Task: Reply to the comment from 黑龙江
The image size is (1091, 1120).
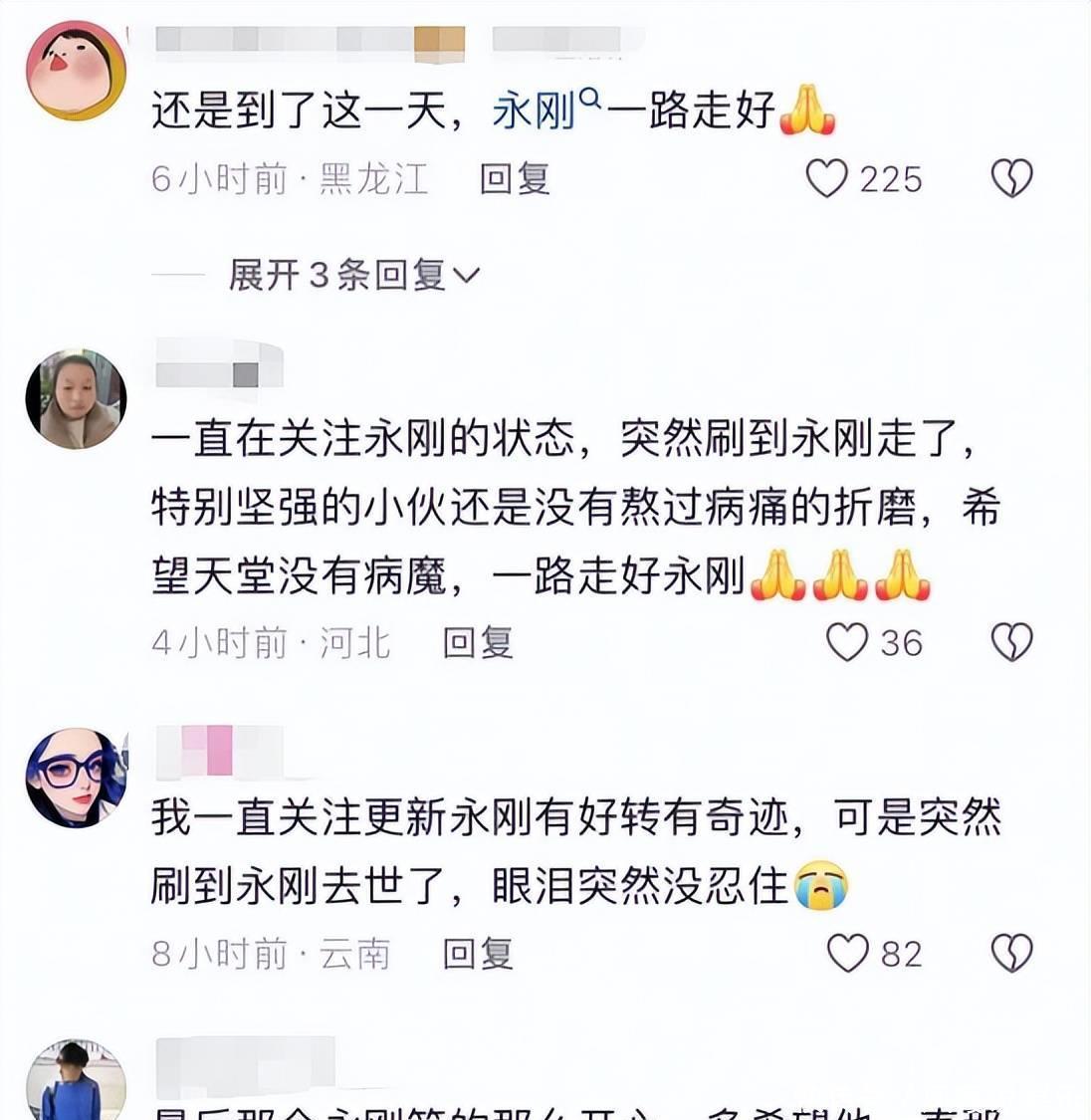Action: [x=514, y=178]
